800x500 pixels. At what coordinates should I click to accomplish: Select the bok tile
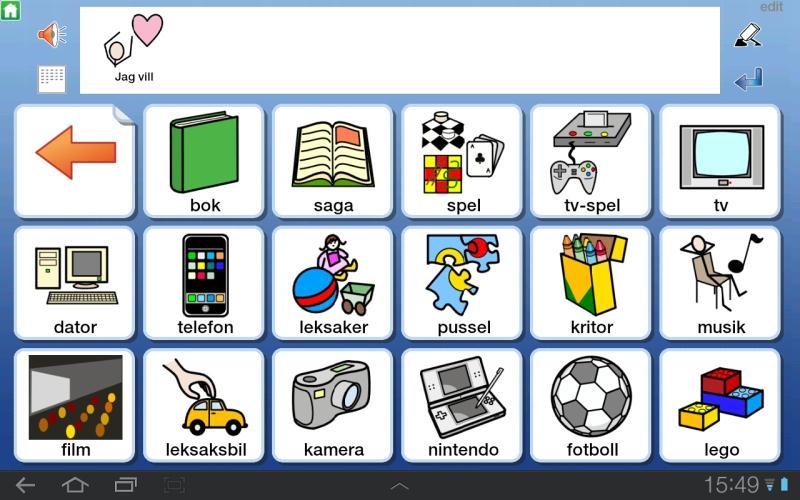coord(204,161)
